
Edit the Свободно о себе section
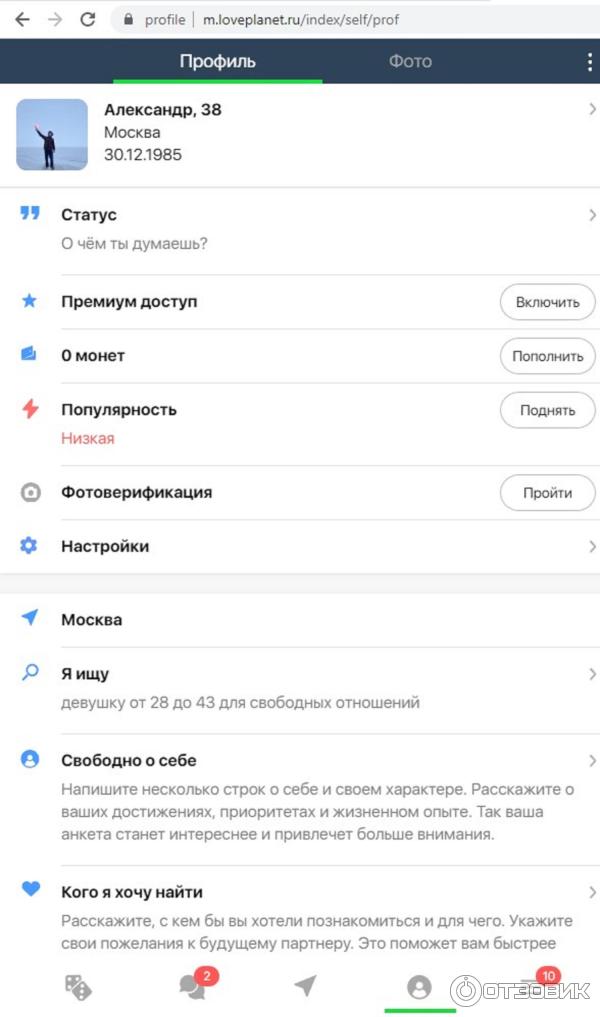(x=300, y=797)
